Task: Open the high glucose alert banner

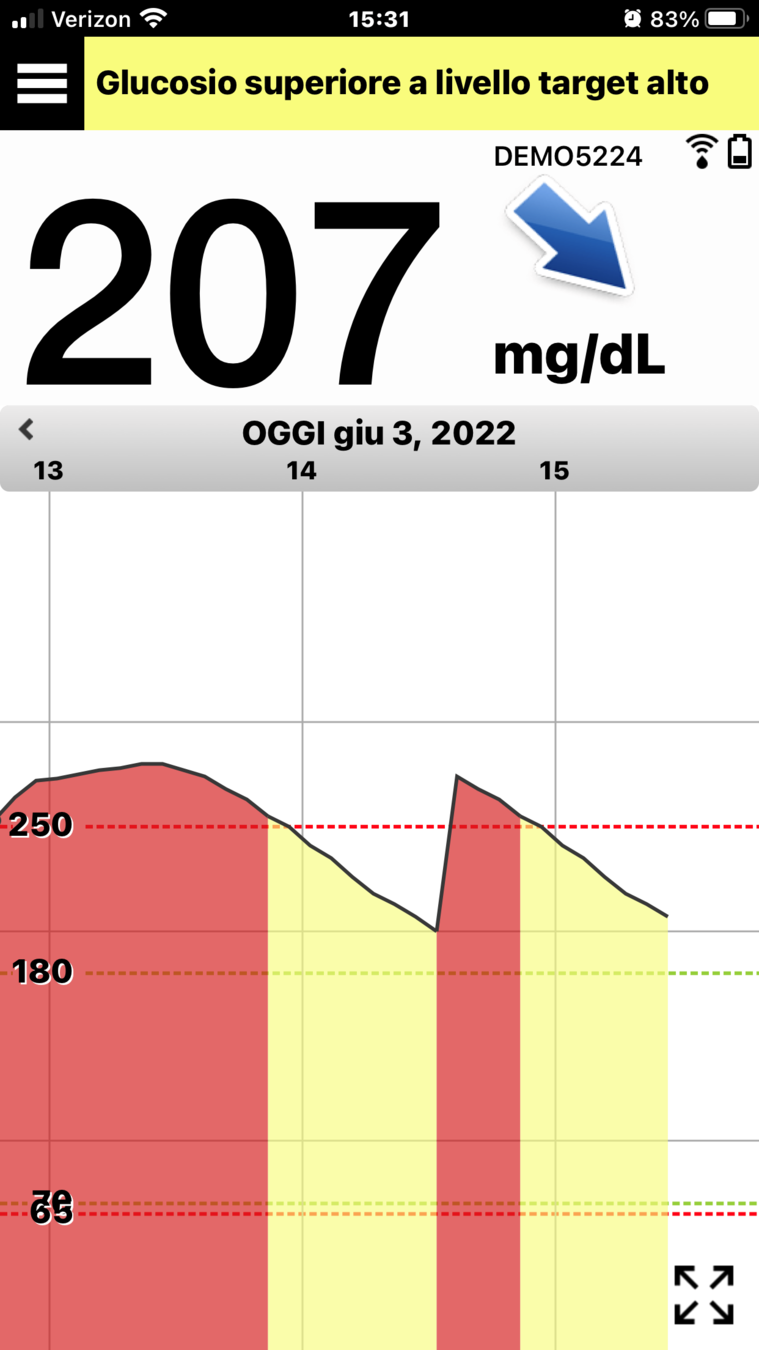Action: (x=420, y=83)
